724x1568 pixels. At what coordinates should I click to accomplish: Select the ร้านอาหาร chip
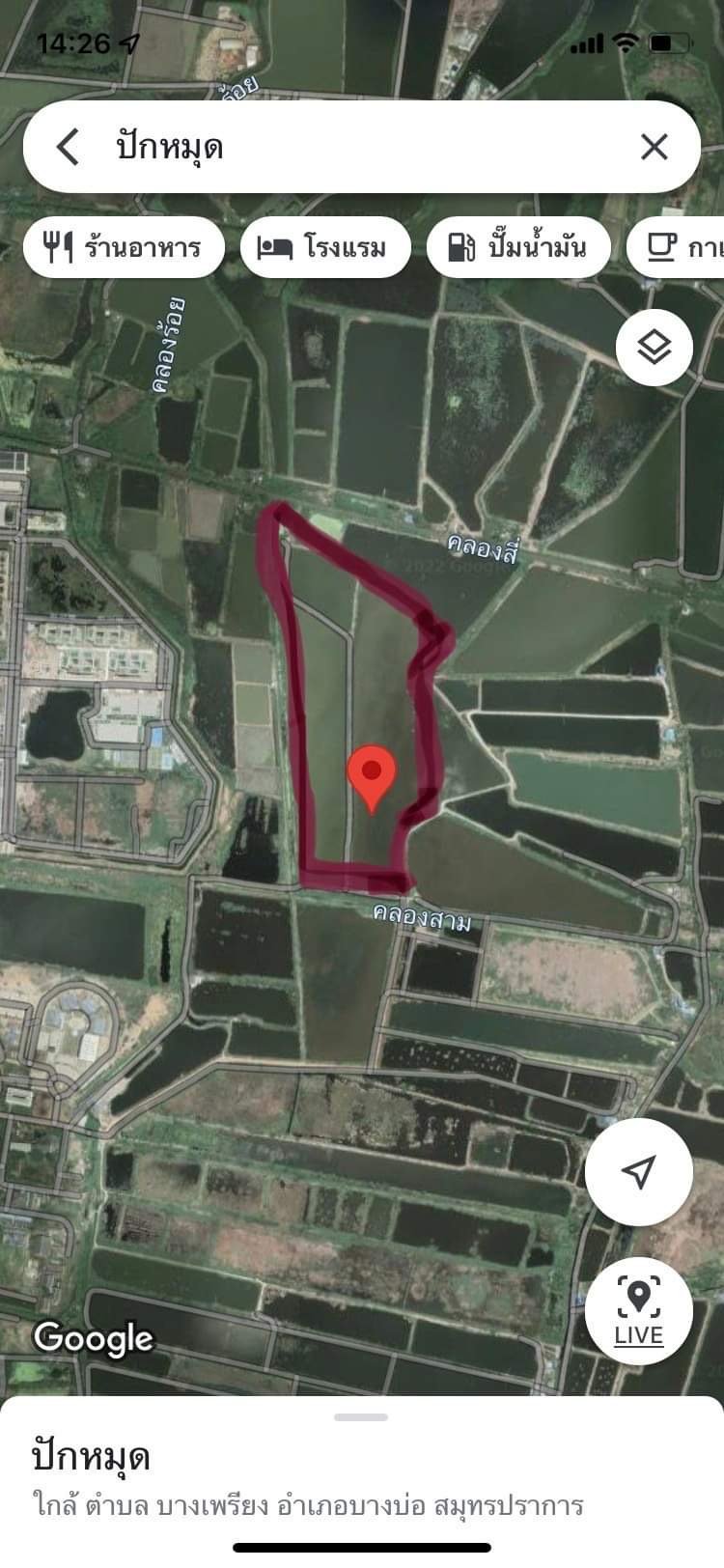pos(124,248)
